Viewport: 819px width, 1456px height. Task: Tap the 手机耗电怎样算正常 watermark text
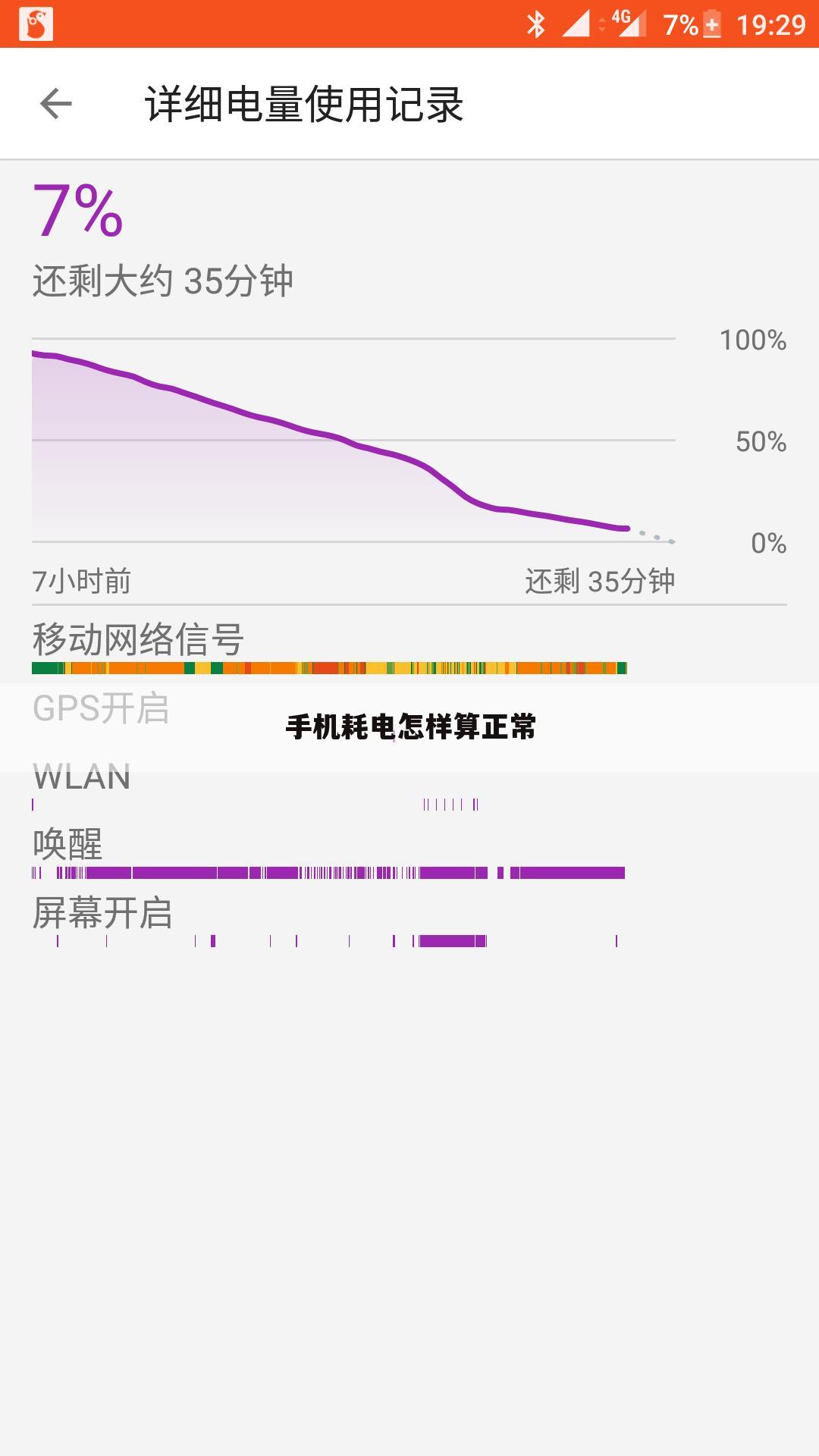(x=409, y=726)
